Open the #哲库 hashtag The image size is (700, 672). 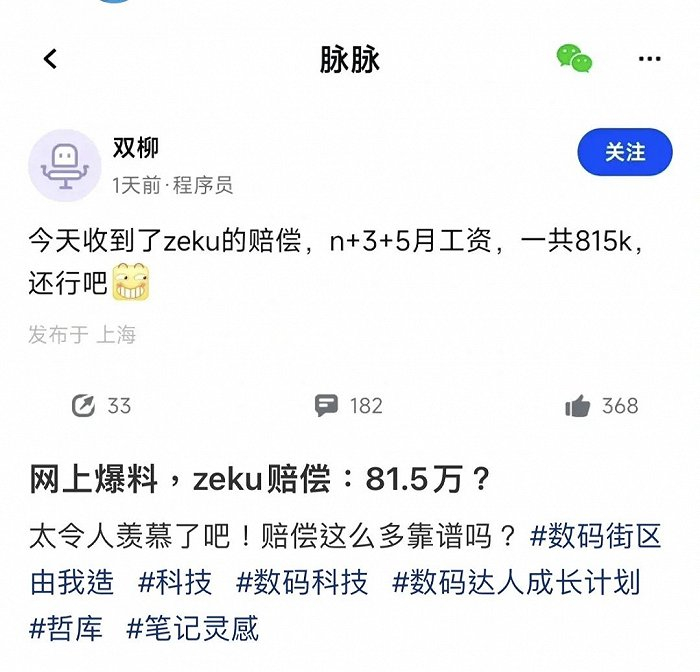[67, 628]
